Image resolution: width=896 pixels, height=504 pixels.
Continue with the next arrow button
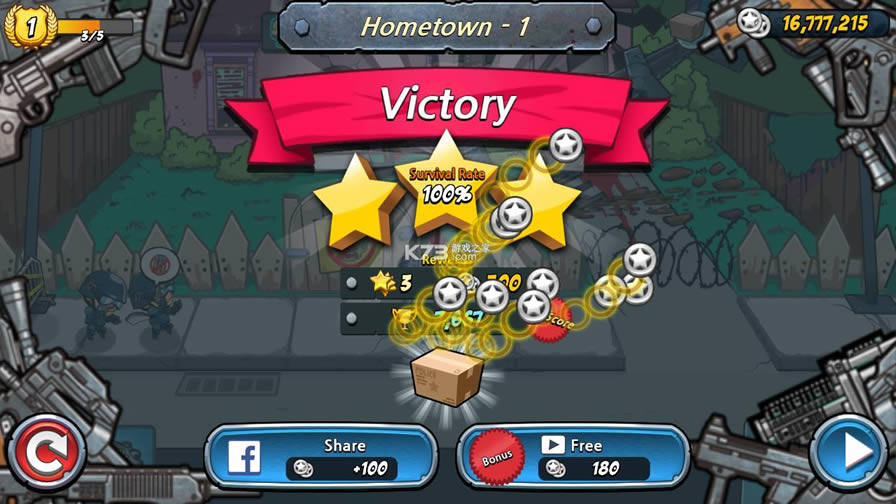coord(849,453)
